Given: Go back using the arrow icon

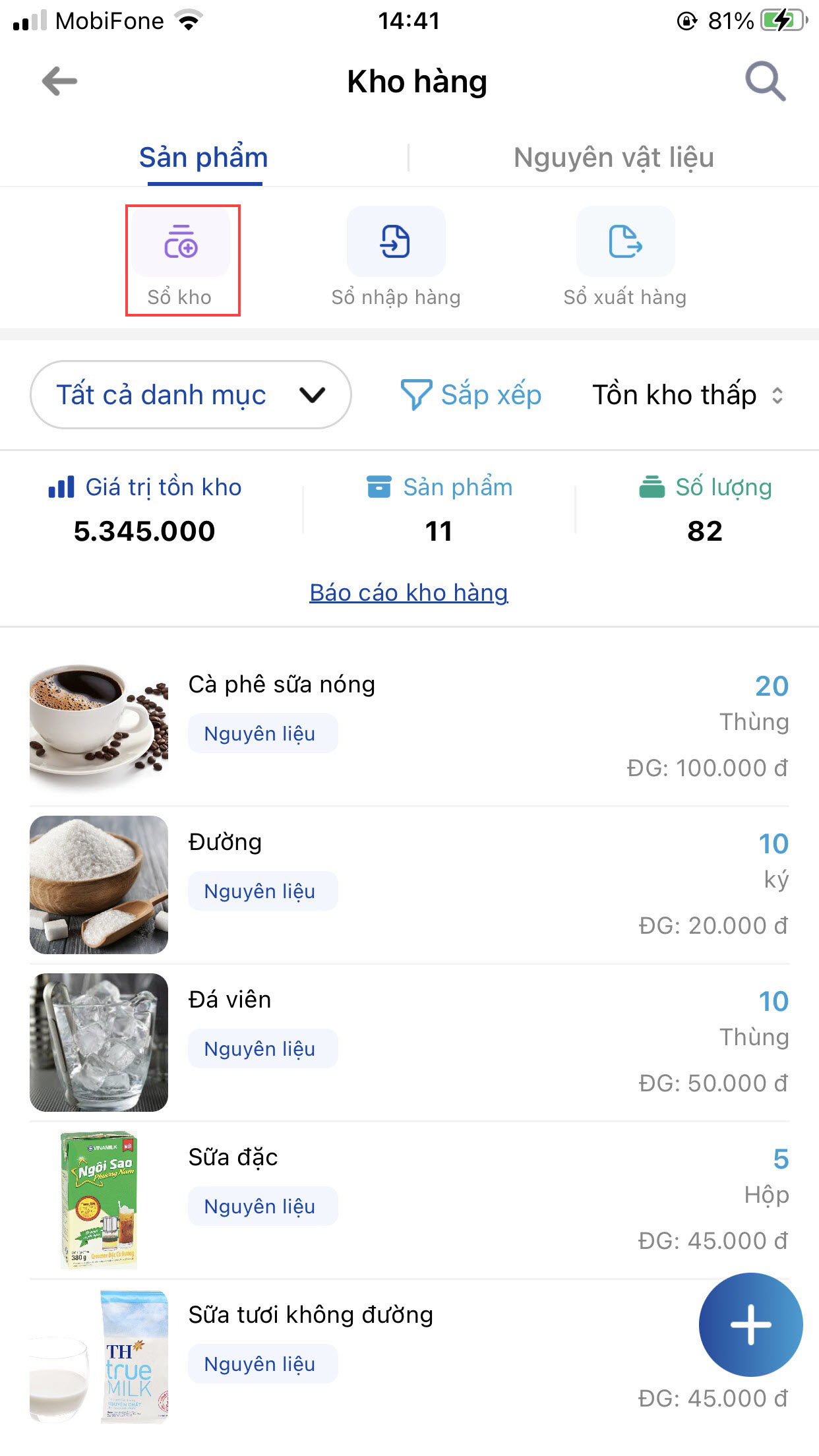Looking at the screenshot, I should click(59, 82).
